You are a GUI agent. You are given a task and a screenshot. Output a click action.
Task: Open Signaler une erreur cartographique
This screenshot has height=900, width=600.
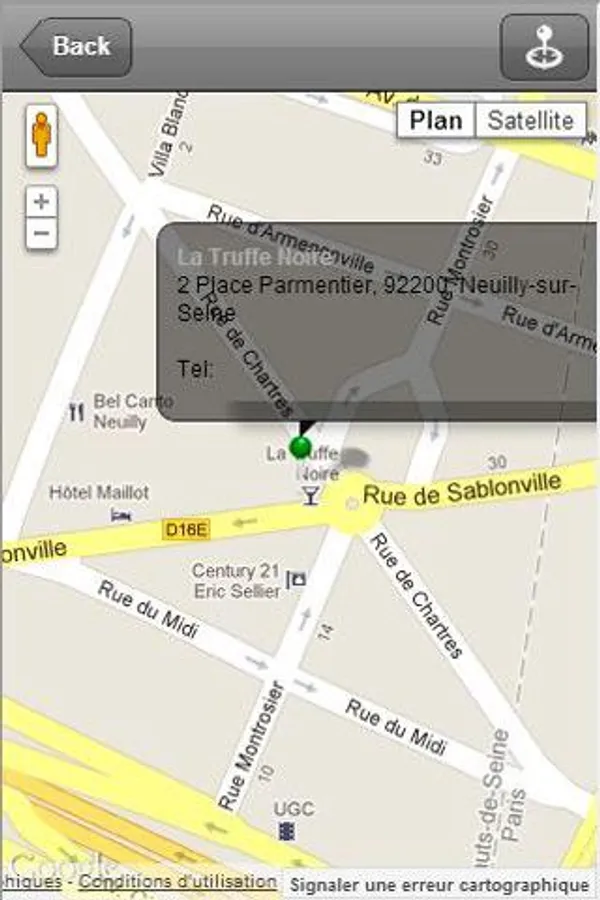point(439,885)
